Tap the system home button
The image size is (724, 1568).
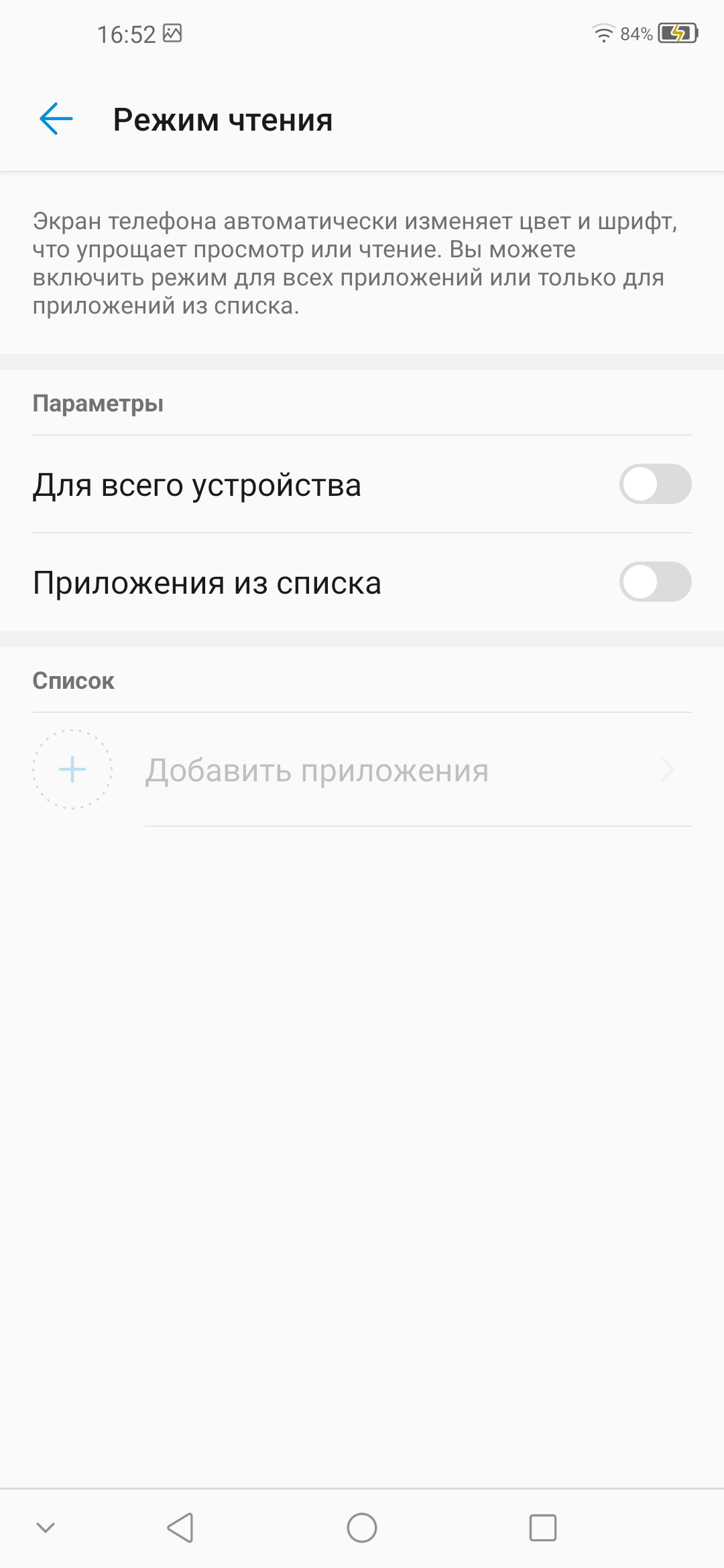point(362,1528)
